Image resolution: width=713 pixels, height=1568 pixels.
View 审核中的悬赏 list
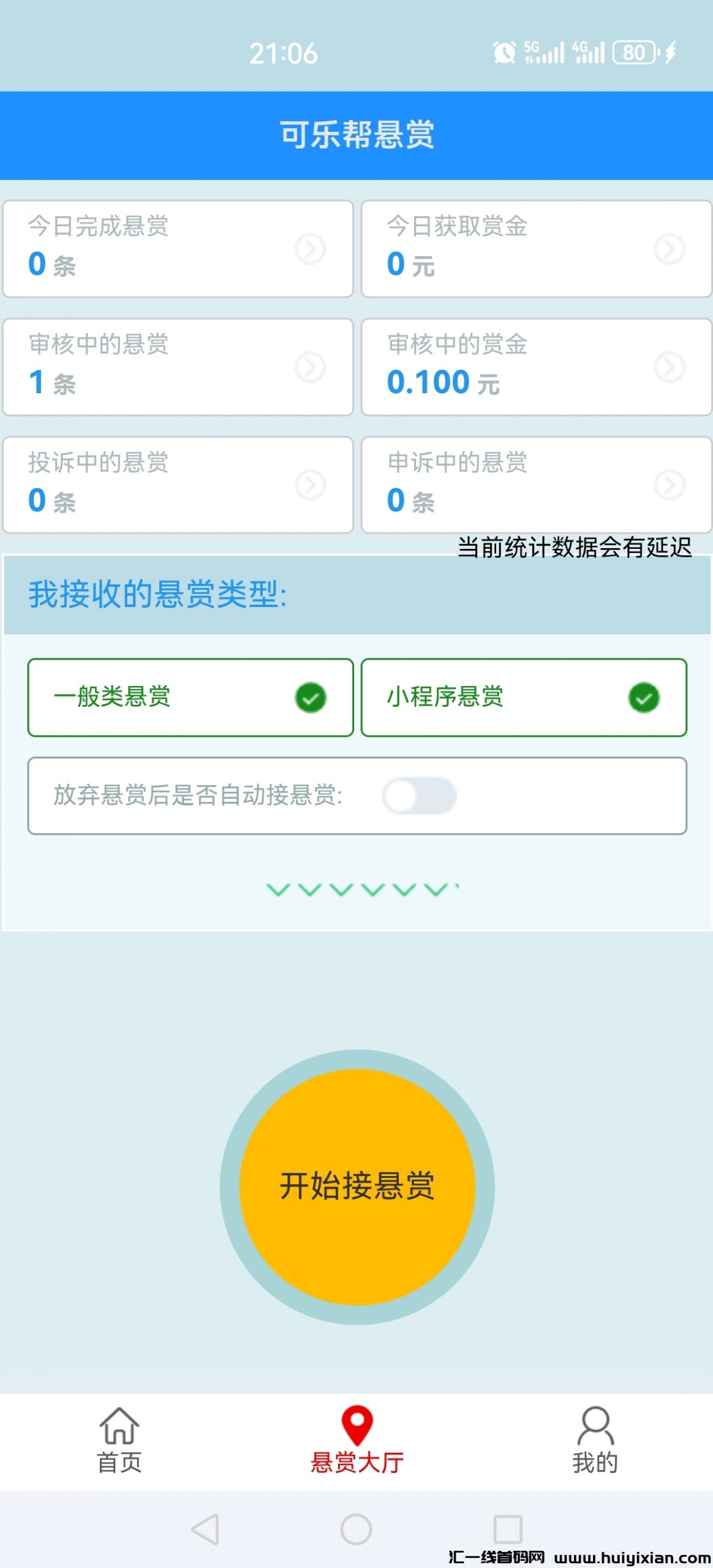tap(178, 367)
